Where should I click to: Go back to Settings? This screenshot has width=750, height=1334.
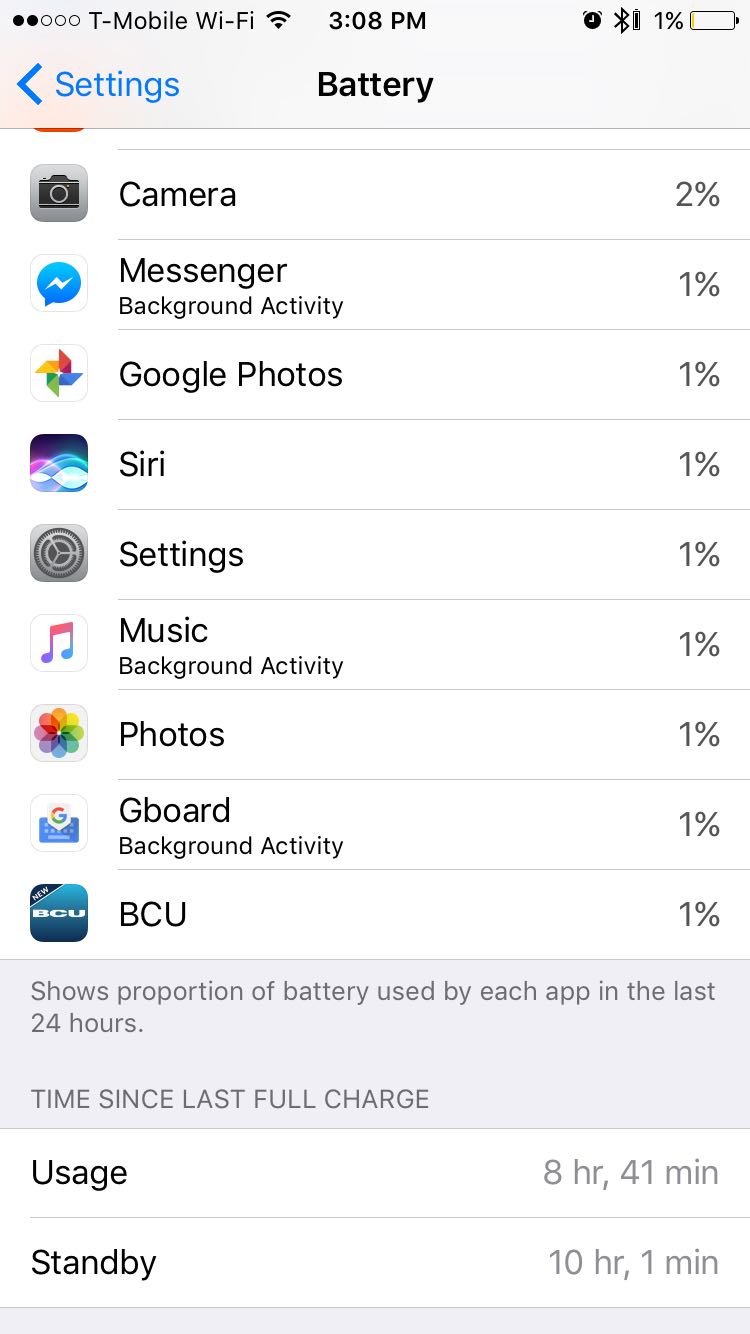[98, 85]
